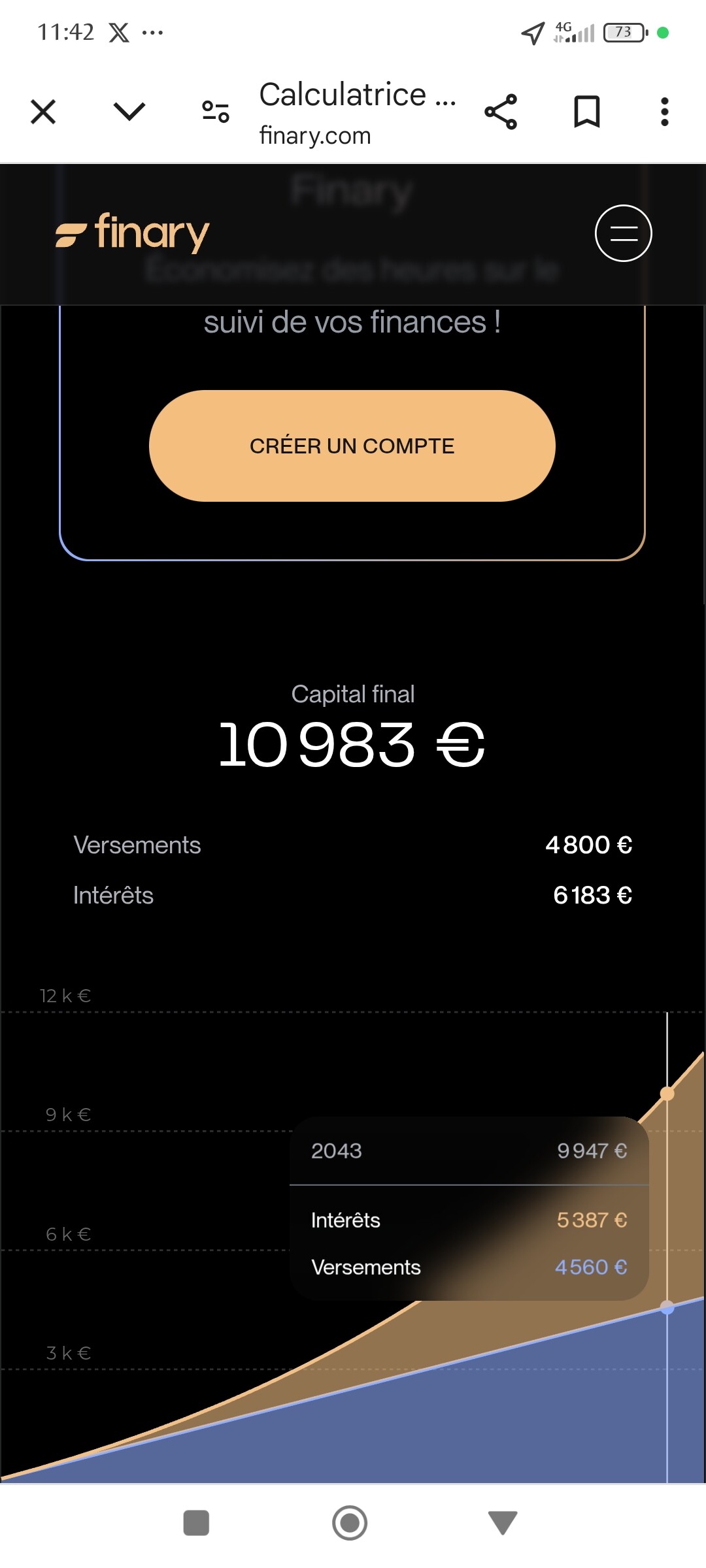The width and height of the screenshot is (706, 1568).
Task: Bookmark the current page
Action: (587, 112)
